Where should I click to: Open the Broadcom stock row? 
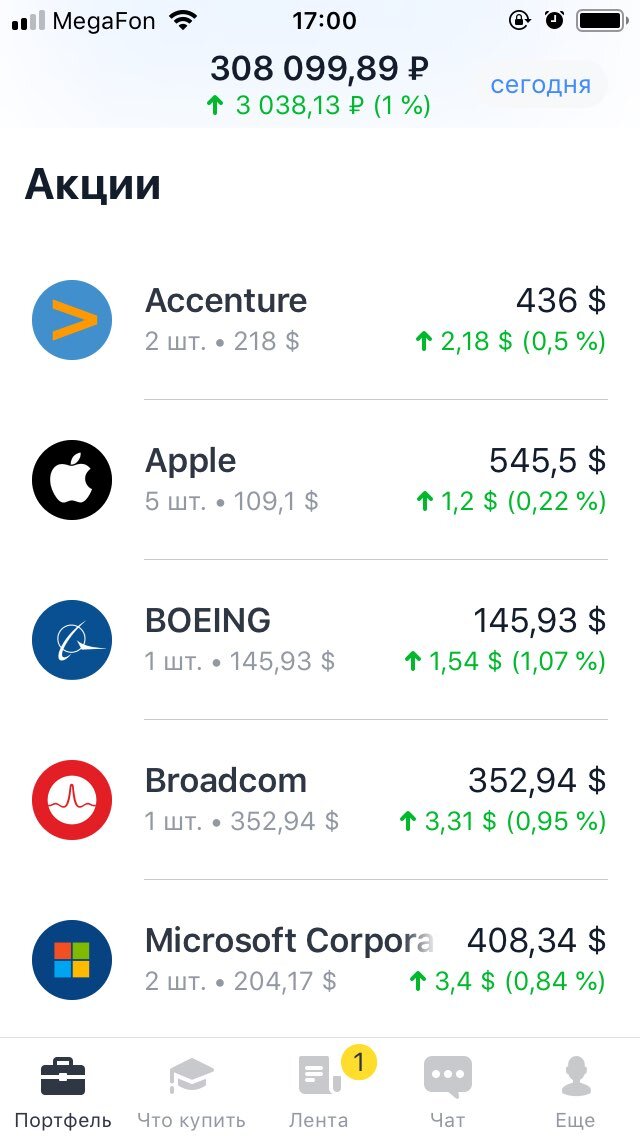click(320, 800)
